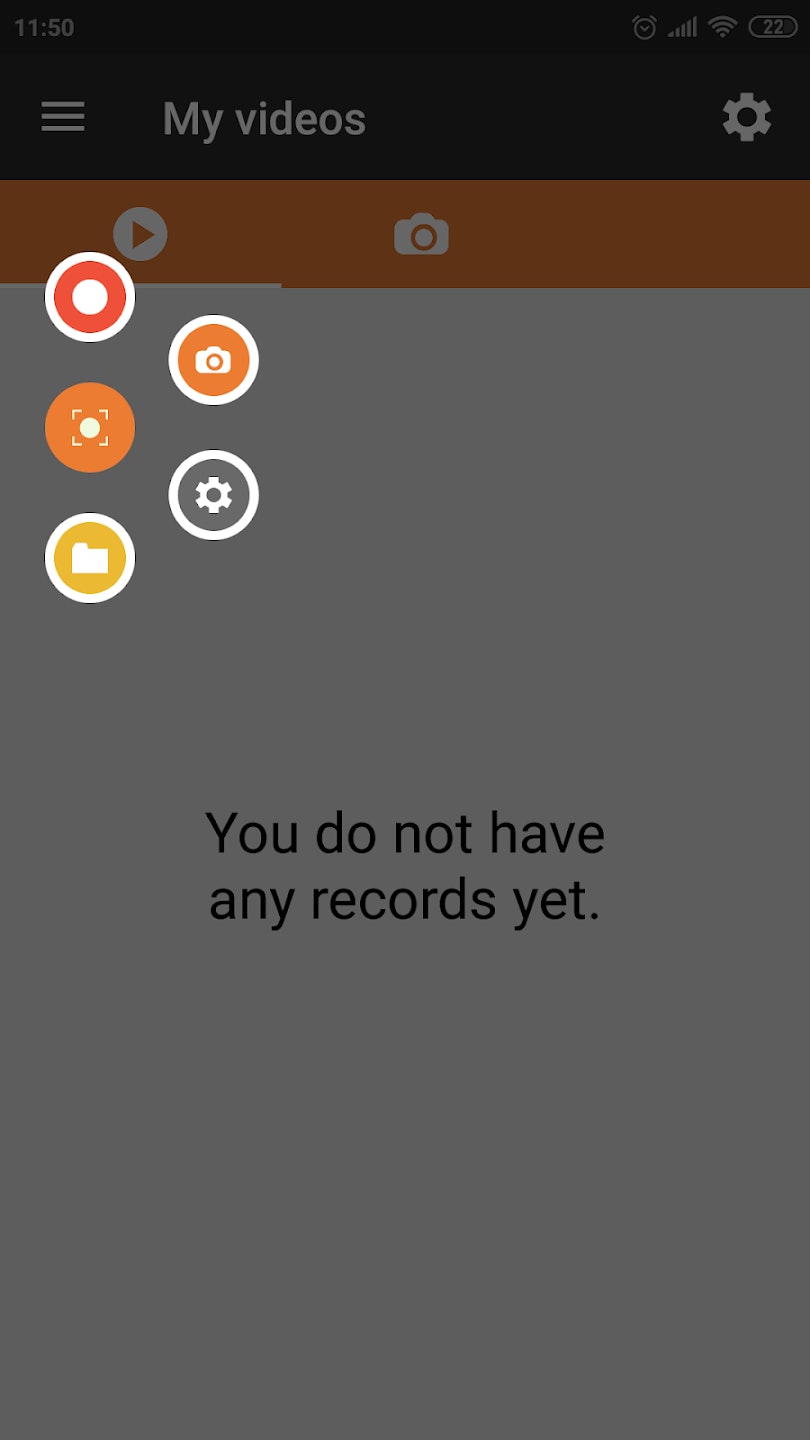The width and height of the screenshot is (810, 1440).
Task: Open app settings from top-right gear
Action: (745, 117)
